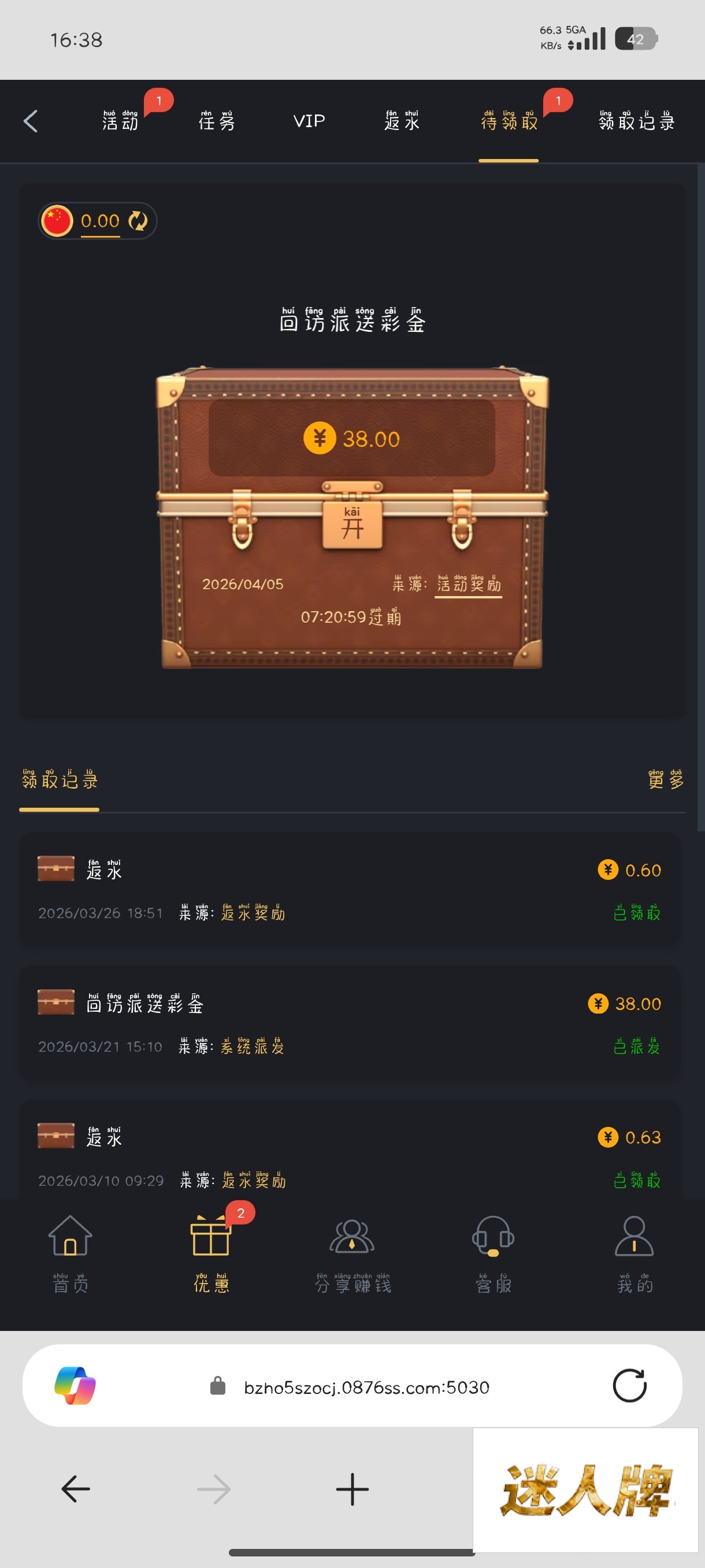
Task: Open the 任务 tab
Action: [x=217, y=121]
